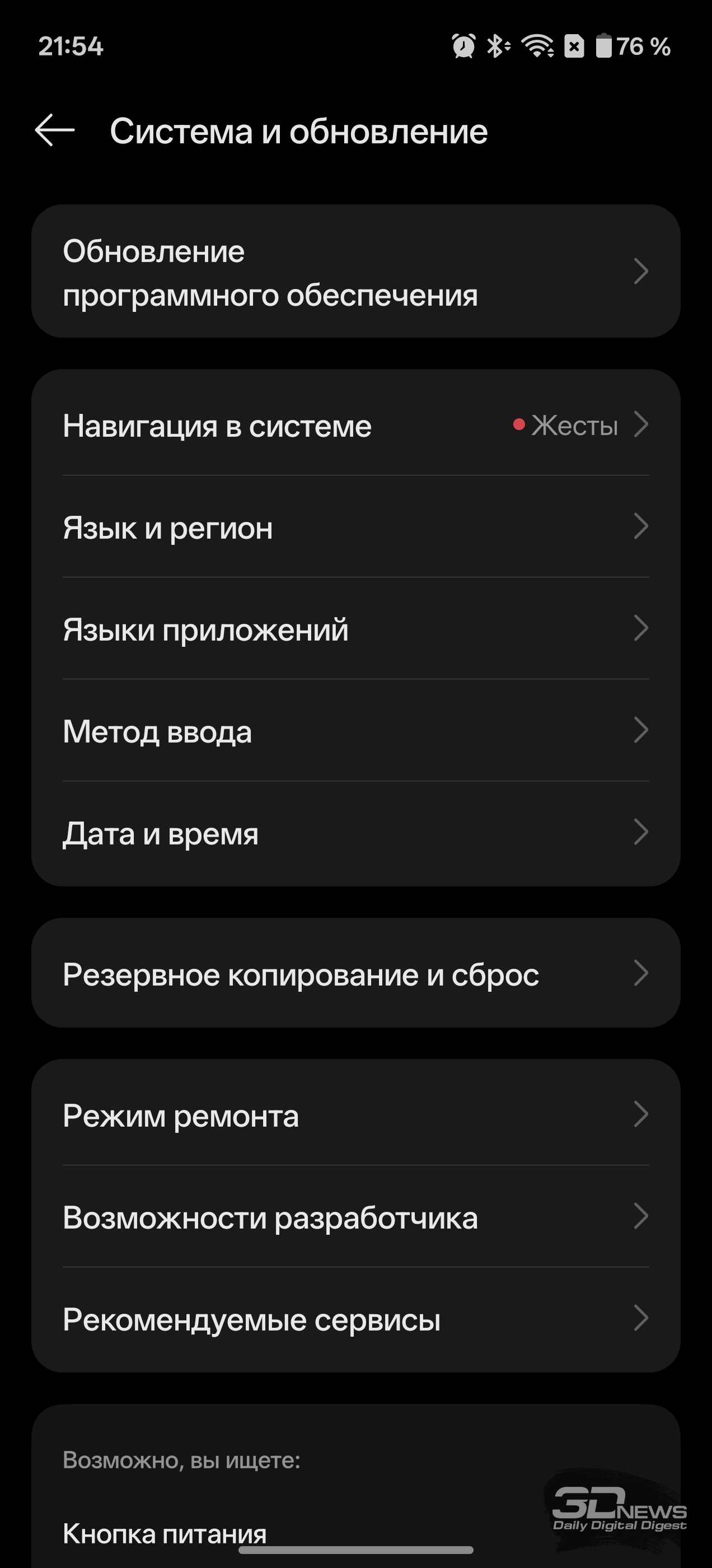712x1568 pixels.
Task: Open Режим ремонта
Action: click(x=355, y=1115)
